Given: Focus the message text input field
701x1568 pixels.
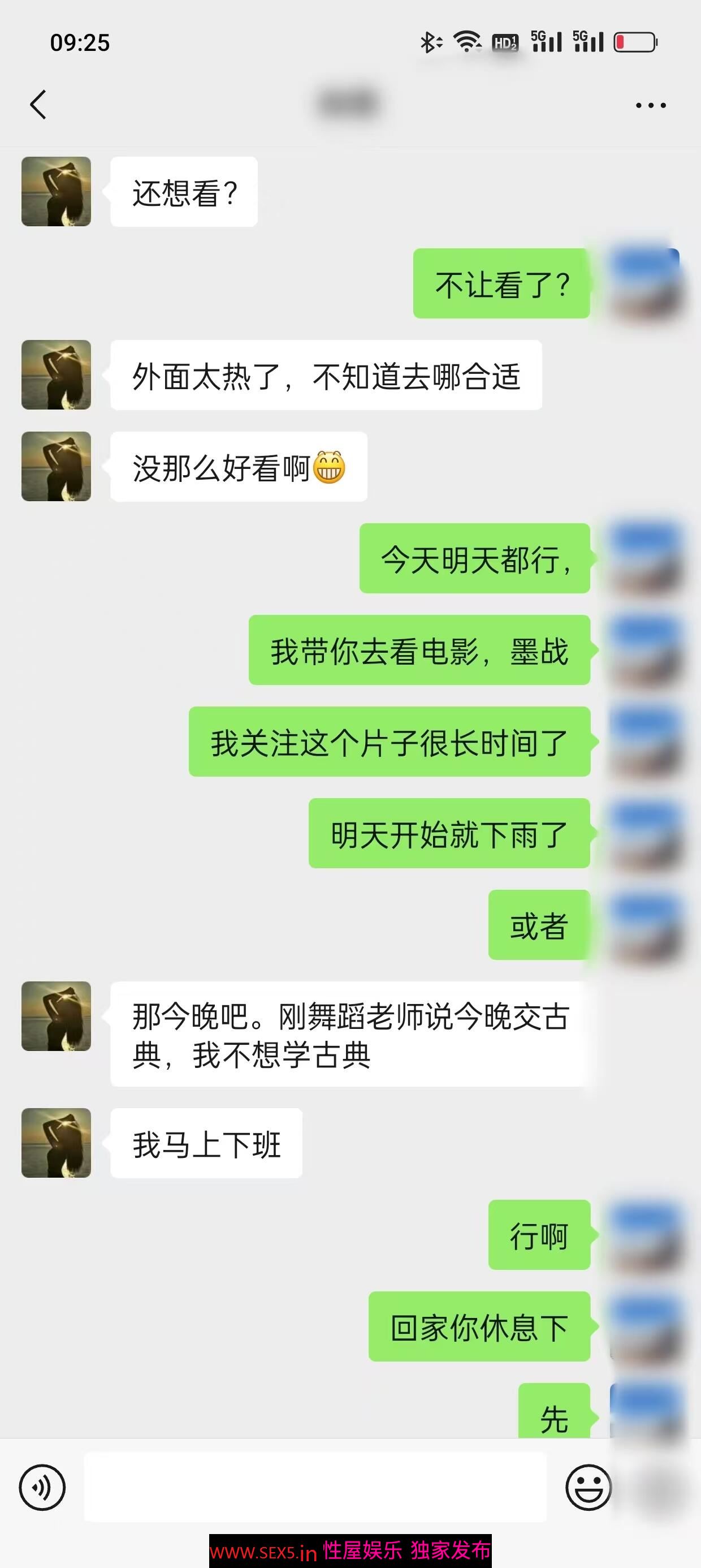Looking at the screenshot, I should tap(315, 1487).
